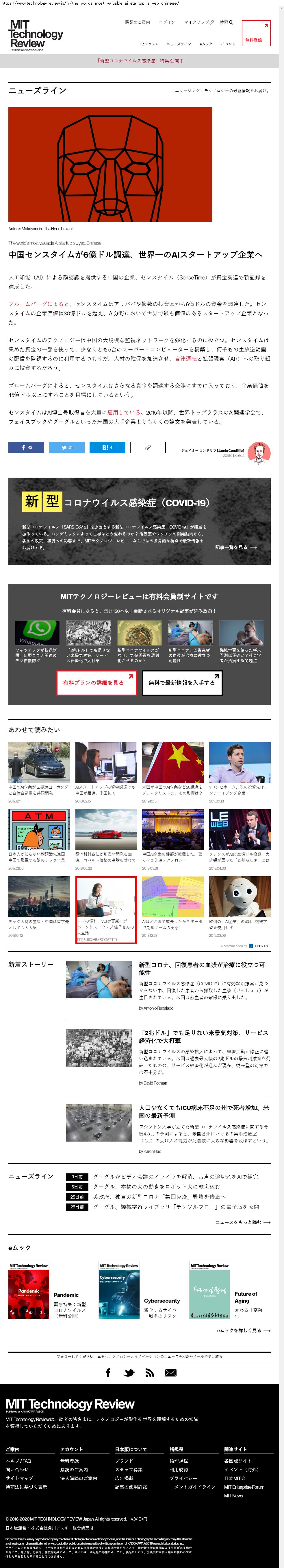
Task: Open the 新型コロナウイルス感染症 special feature banner
Action: pos(141,61)
